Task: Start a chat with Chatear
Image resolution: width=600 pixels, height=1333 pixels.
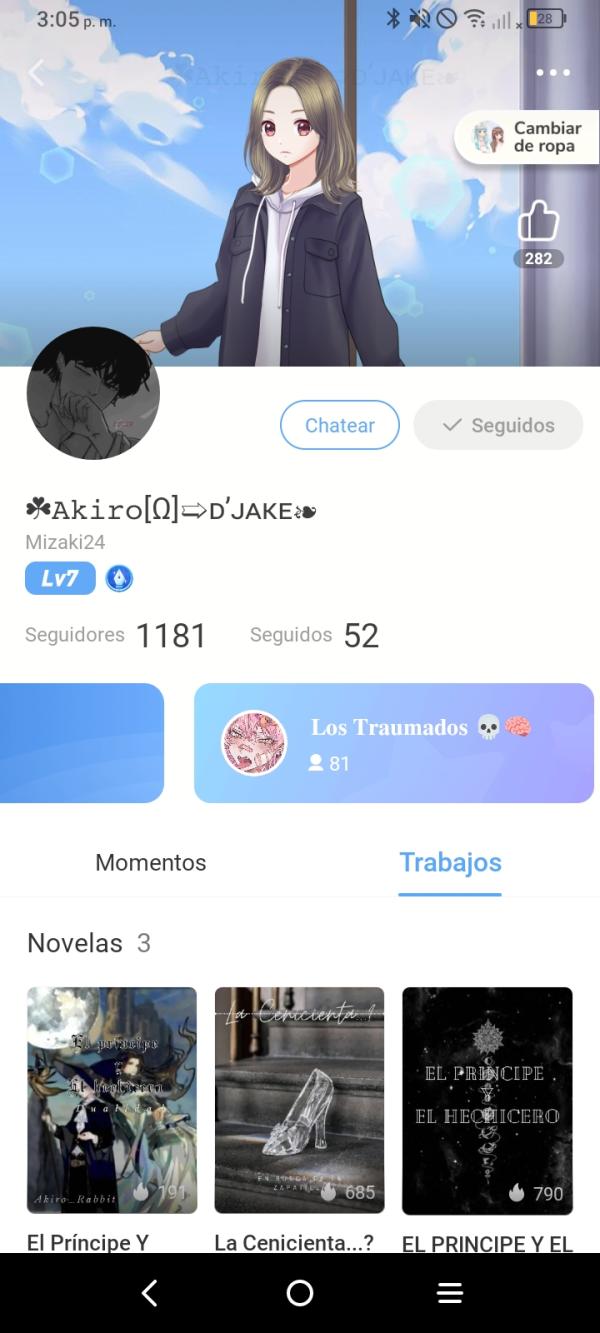Action: (x=340, y=425)
